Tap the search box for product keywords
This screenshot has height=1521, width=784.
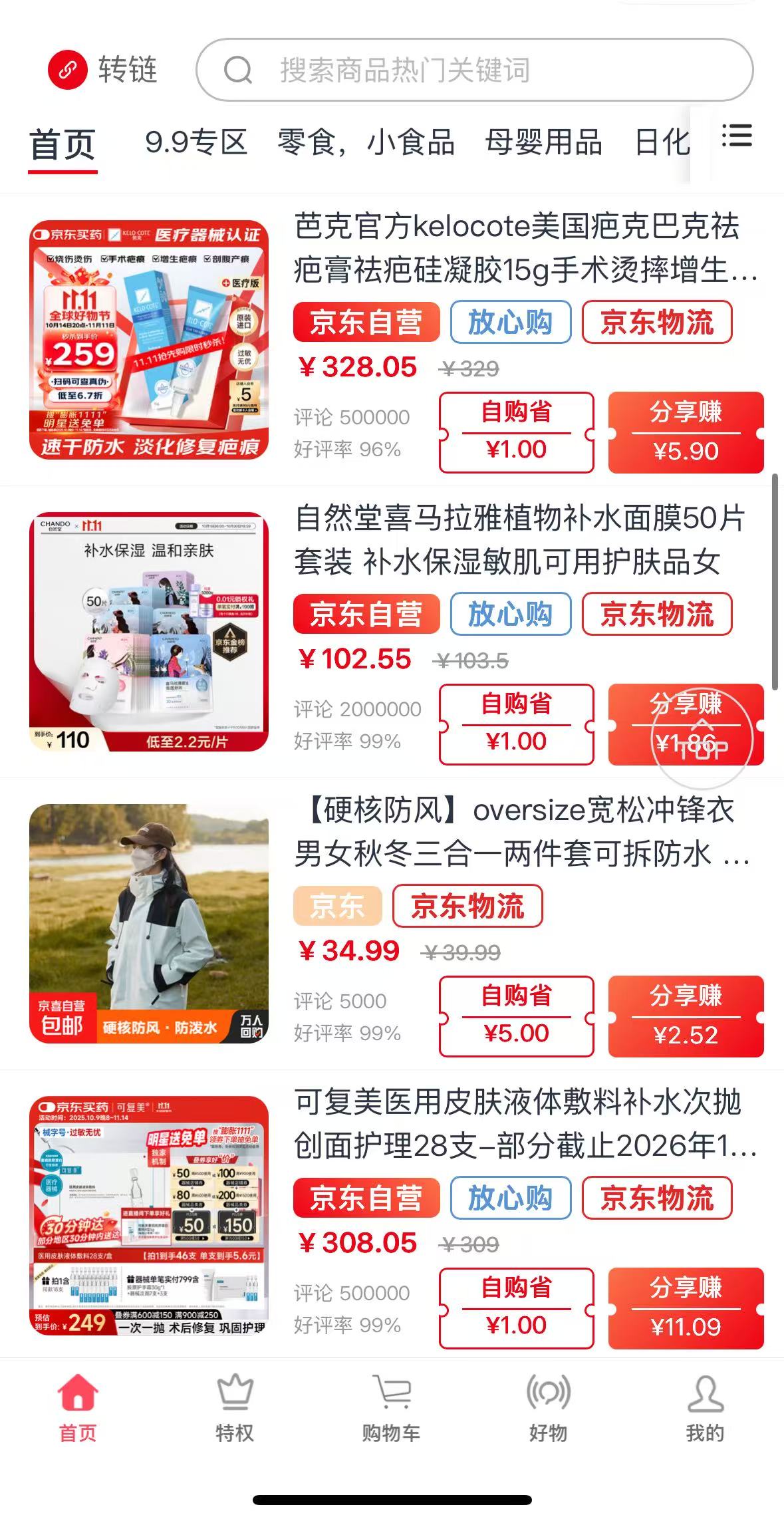(473, 70)
